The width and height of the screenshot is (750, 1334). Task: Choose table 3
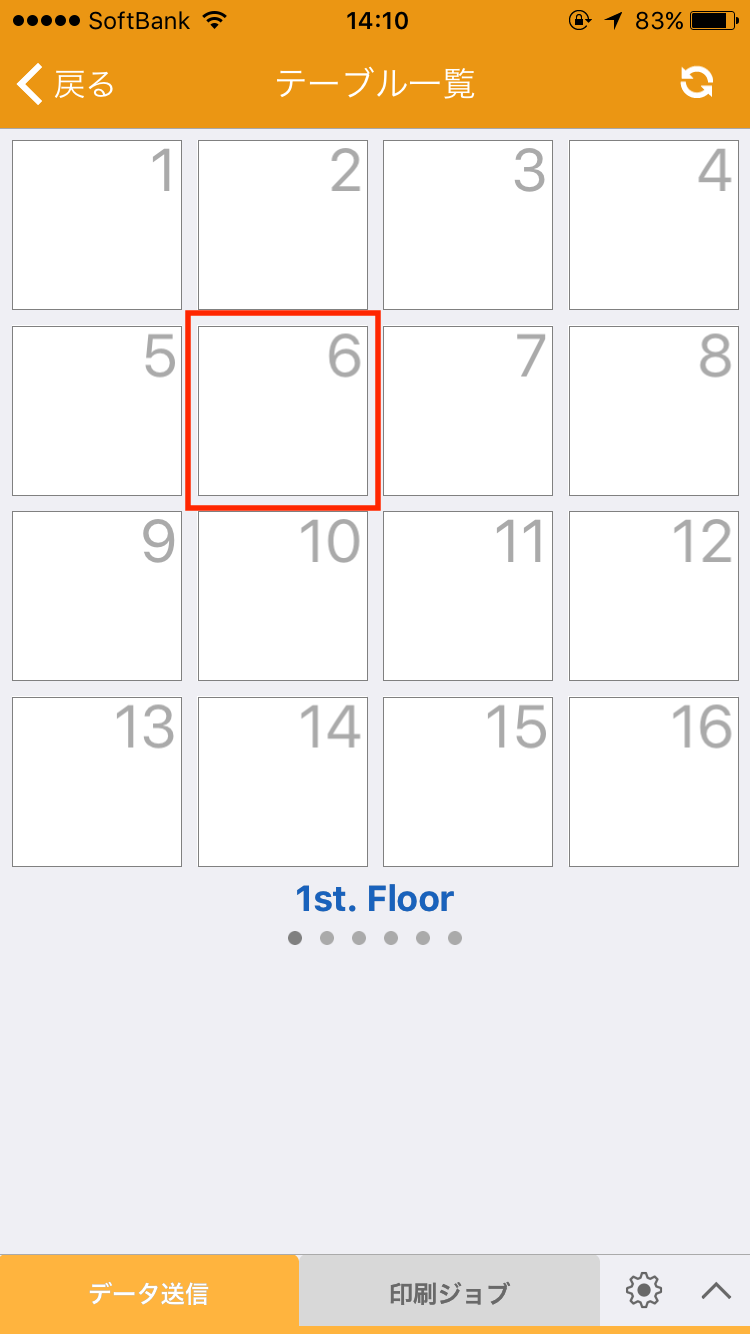[x=468, y=225]
